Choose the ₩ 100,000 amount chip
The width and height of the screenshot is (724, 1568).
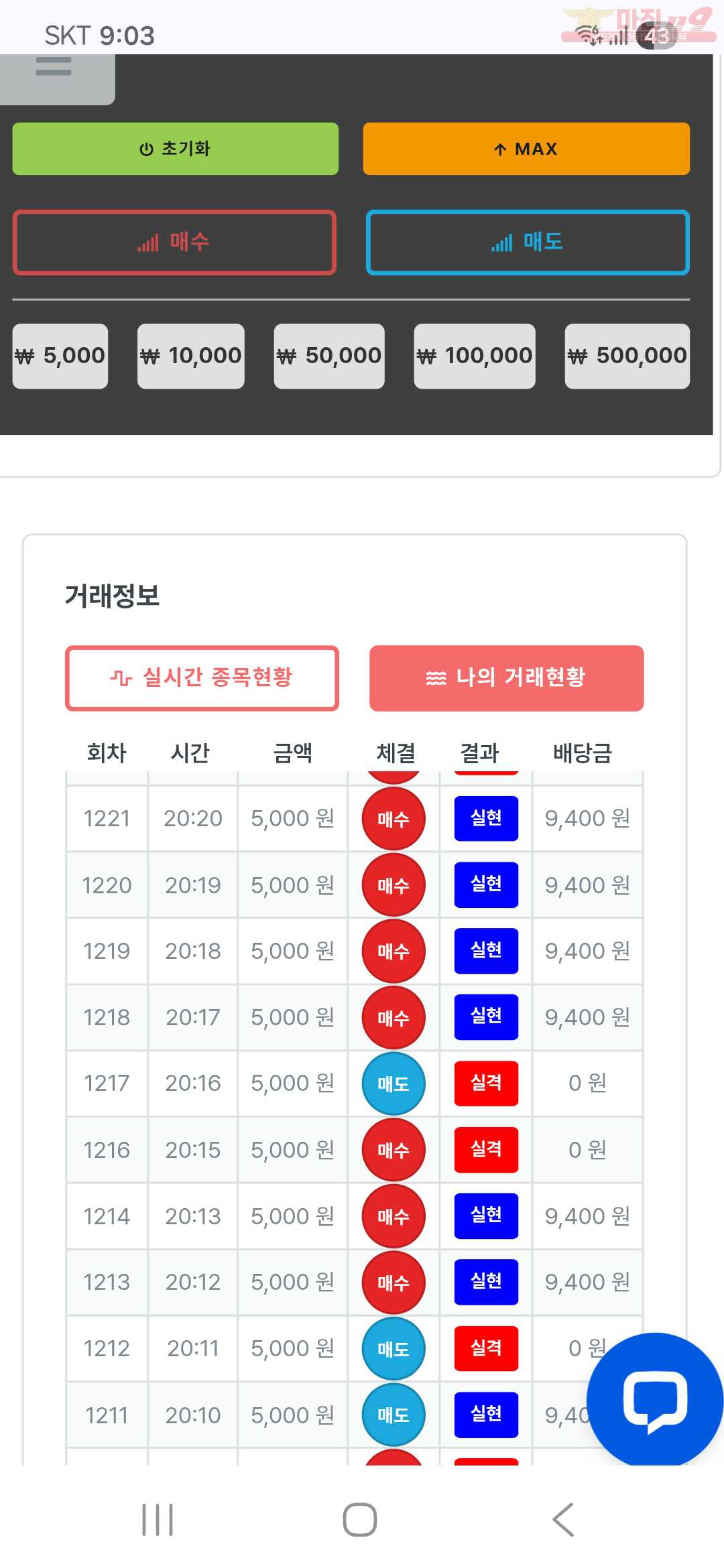click(475, 356)
